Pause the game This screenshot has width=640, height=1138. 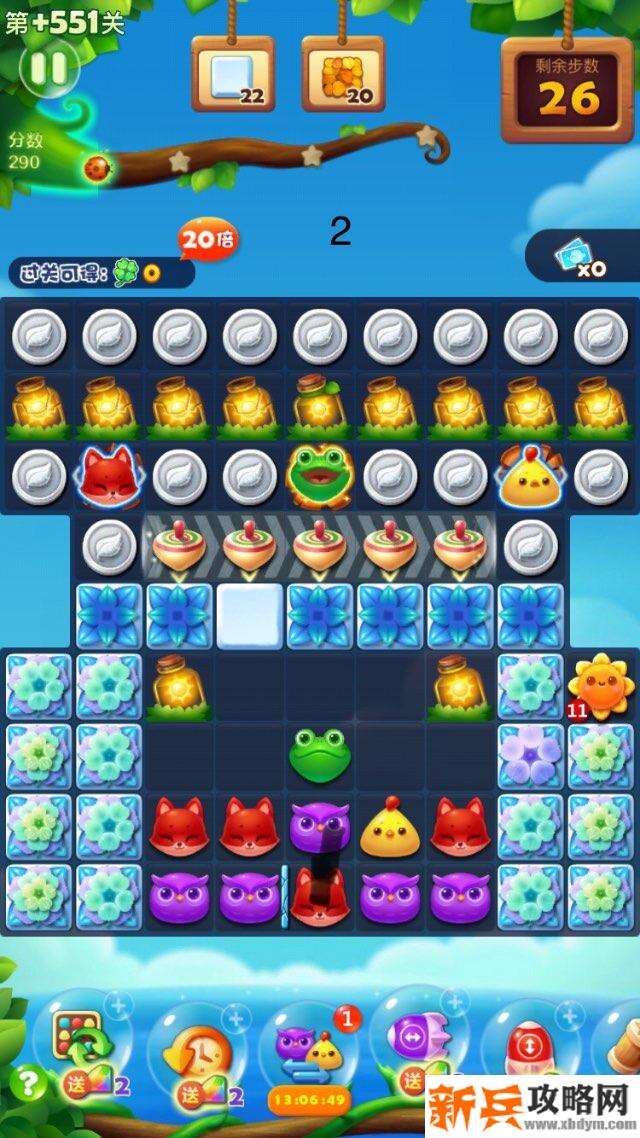coord(47,68)
